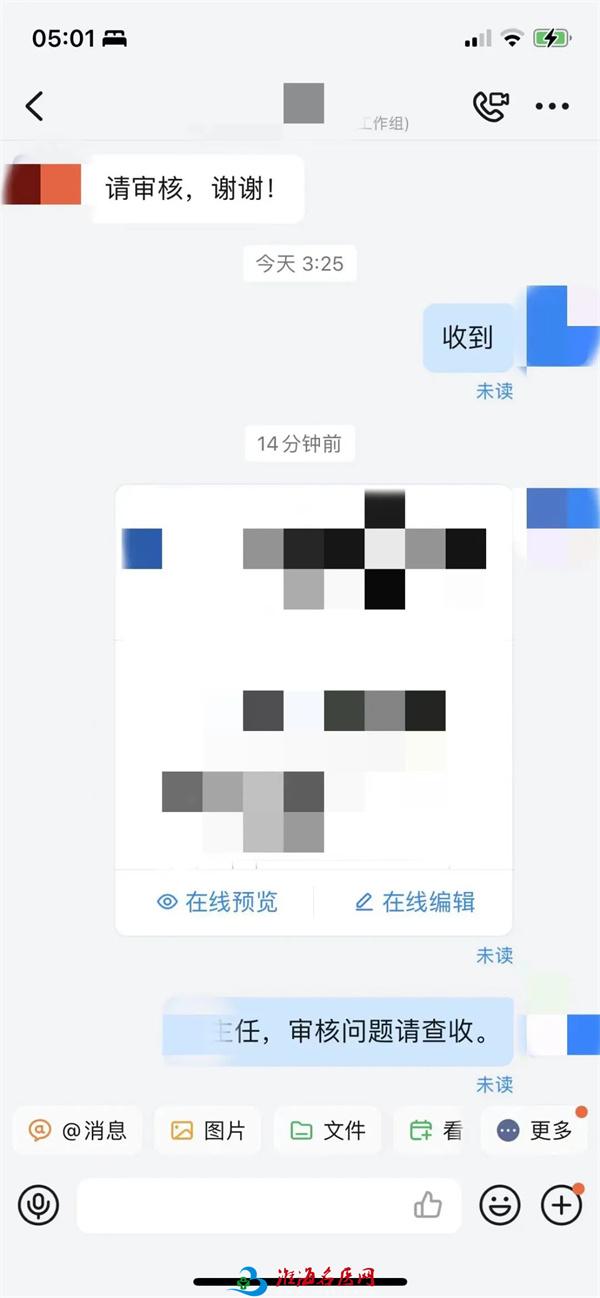Start a voice or video call
Screen dimensions: 600x1298
click(x=490, y=106)
